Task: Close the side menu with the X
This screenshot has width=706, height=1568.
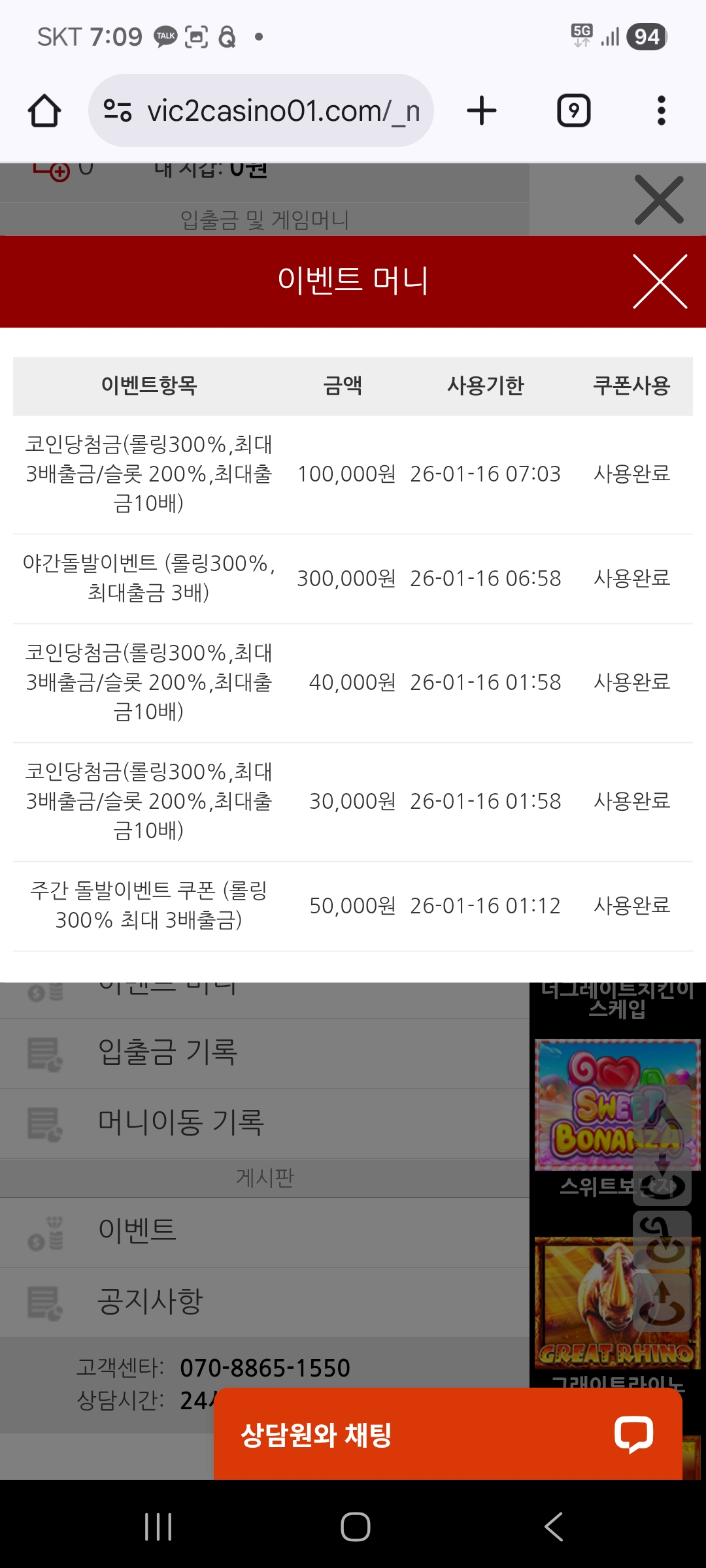Action: pyautogui.click(x=659, y=200)
